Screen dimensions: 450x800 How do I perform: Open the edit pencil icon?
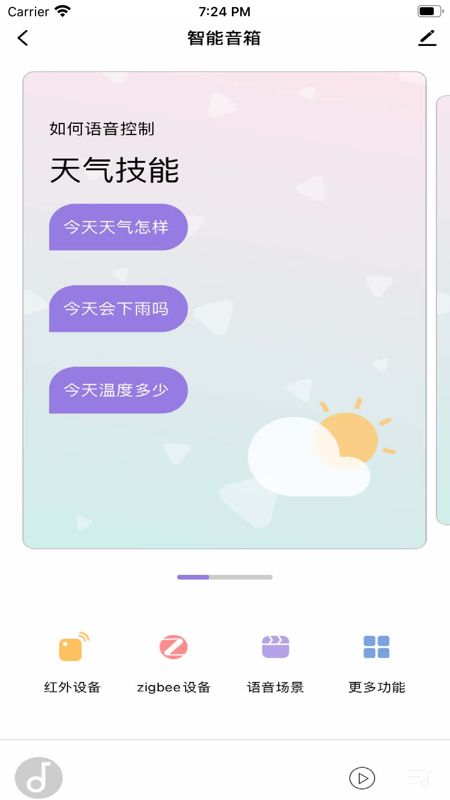(427, 38)
